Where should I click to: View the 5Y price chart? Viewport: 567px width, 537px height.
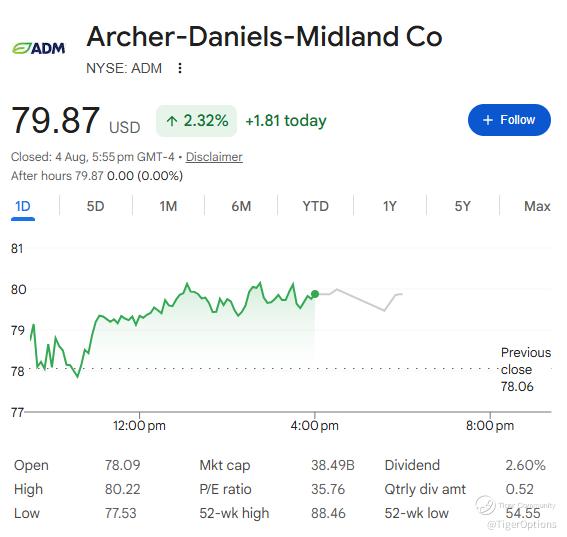[462, 206]
